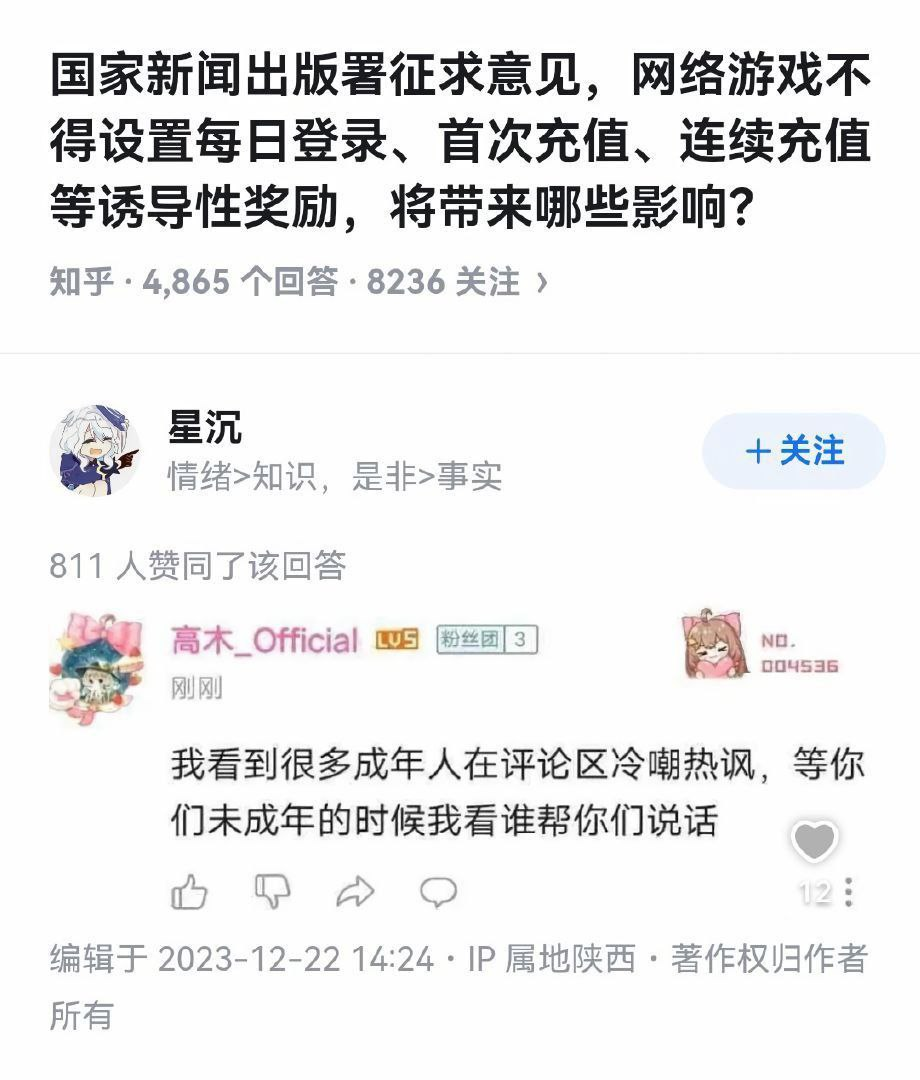Open 星沉's profile avatar
The image size is (920, 1080).
coord(95,451)
